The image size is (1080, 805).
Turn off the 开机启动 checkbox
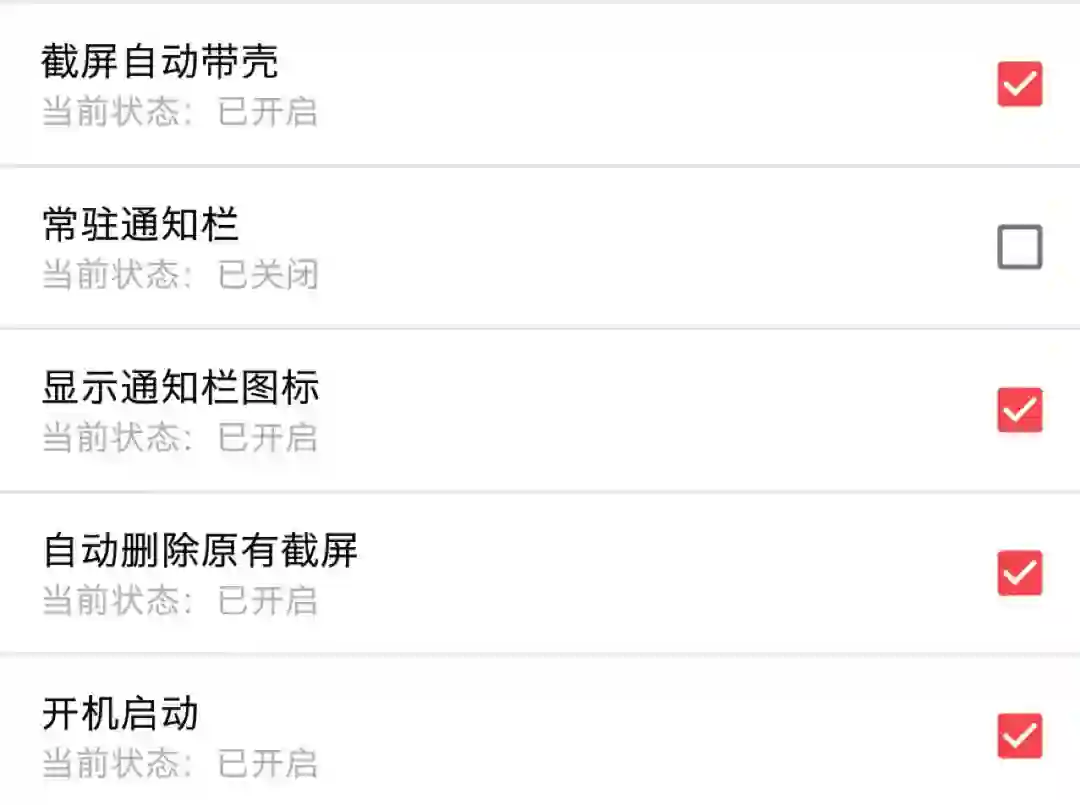[x=1019, y=736]
